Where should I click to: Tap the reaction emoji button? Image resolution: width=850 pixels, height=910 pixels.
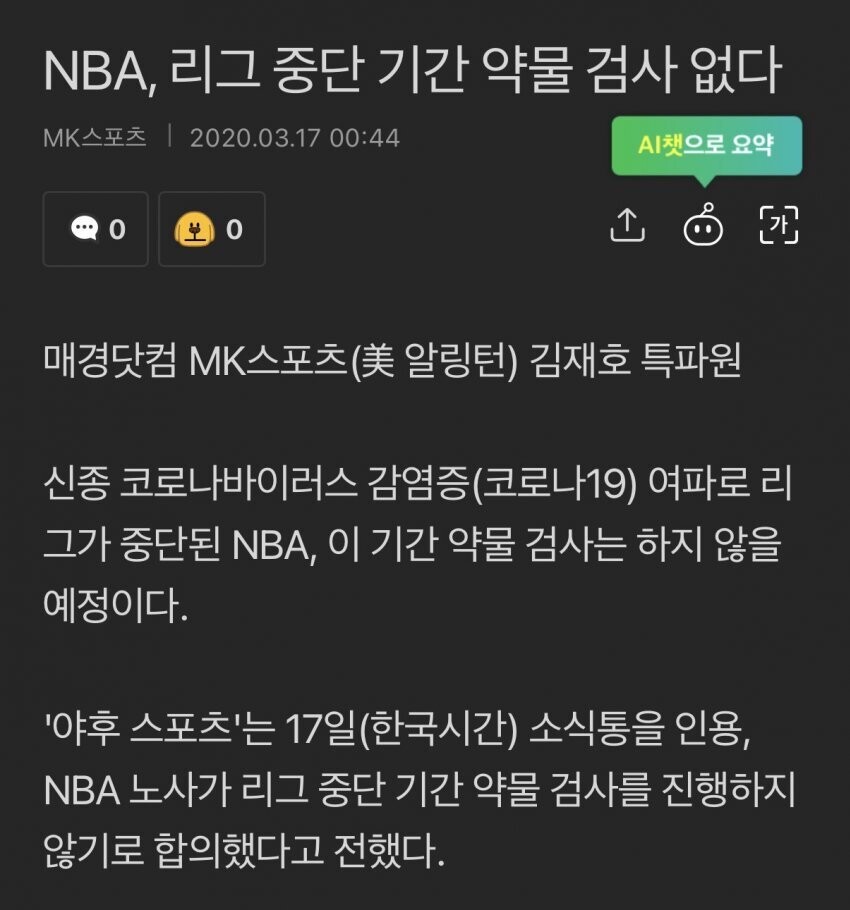212,229
